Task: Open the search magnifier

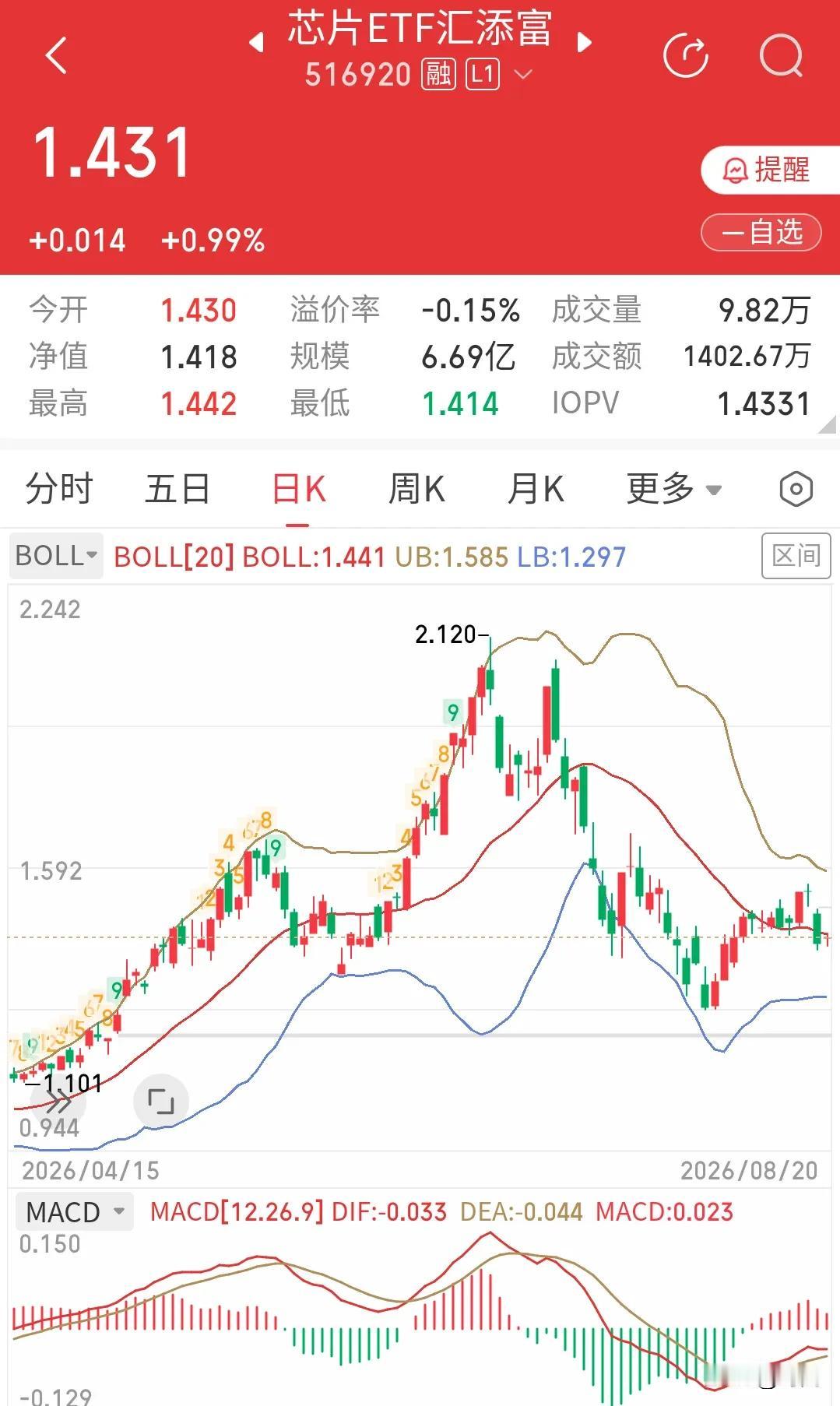Action: (782, 55)
